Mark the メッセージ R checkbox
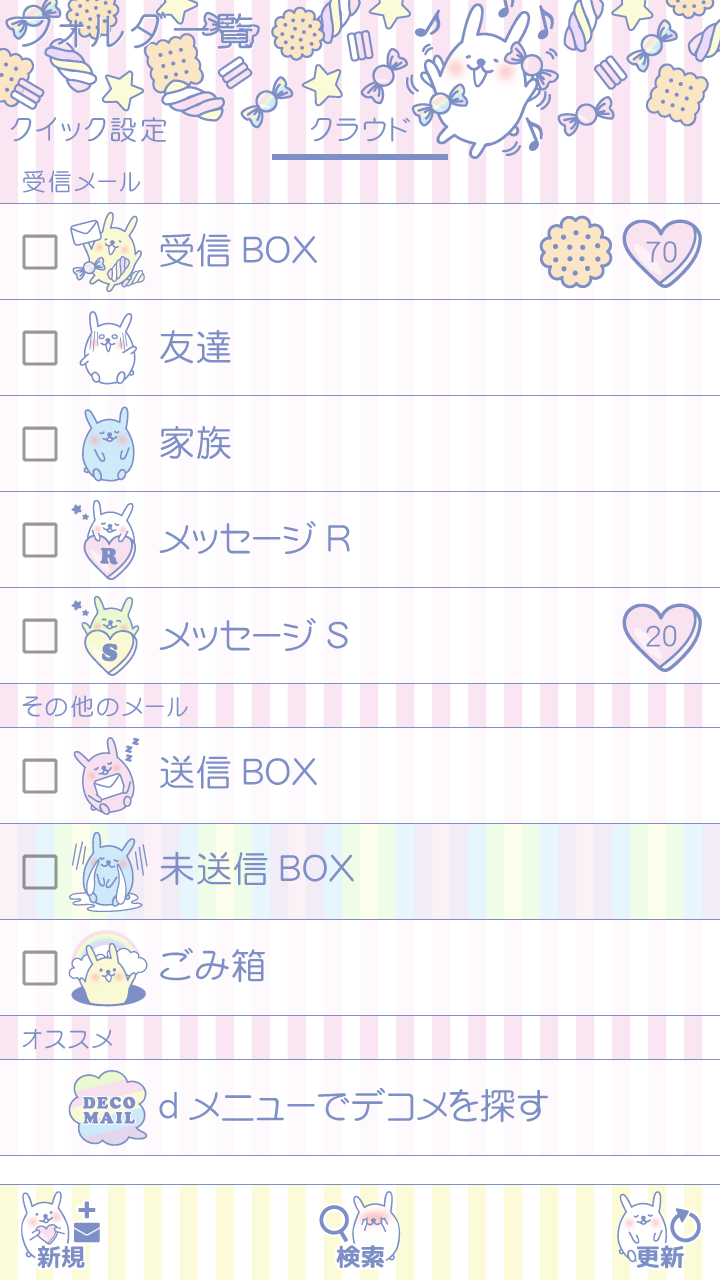This screenshot has width=720, height=1280. (x=40, y=540)
